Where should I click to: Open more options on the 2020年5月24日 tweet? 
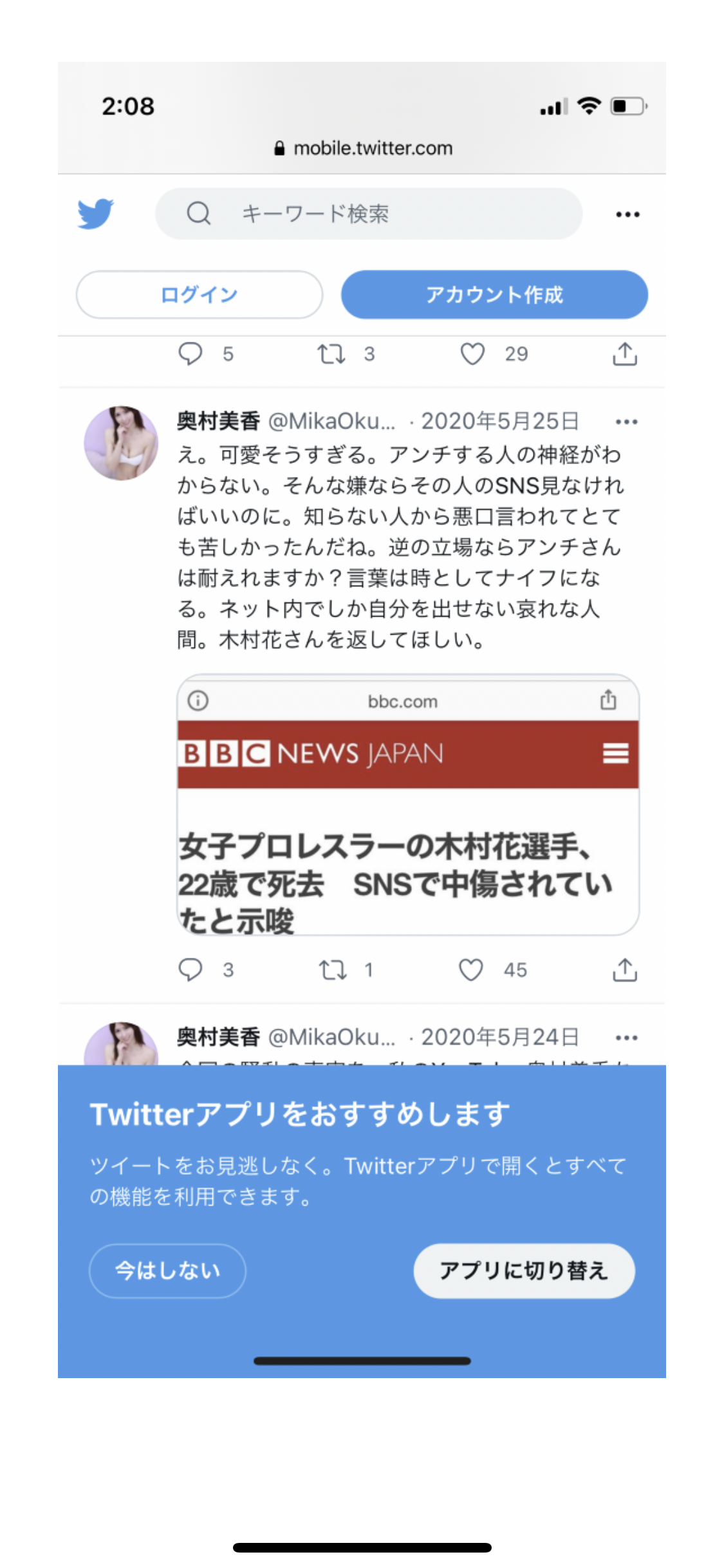click(x=626, y=1038)
